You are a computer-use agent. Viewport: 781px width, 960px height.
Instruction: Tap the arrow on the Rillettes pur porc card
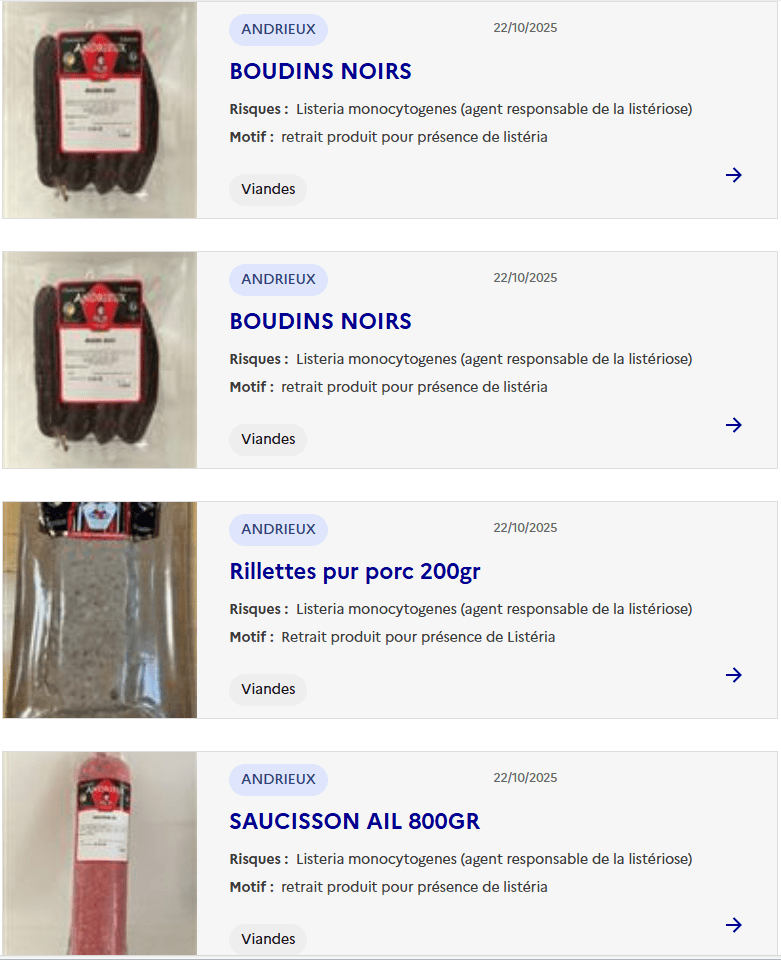734,675
